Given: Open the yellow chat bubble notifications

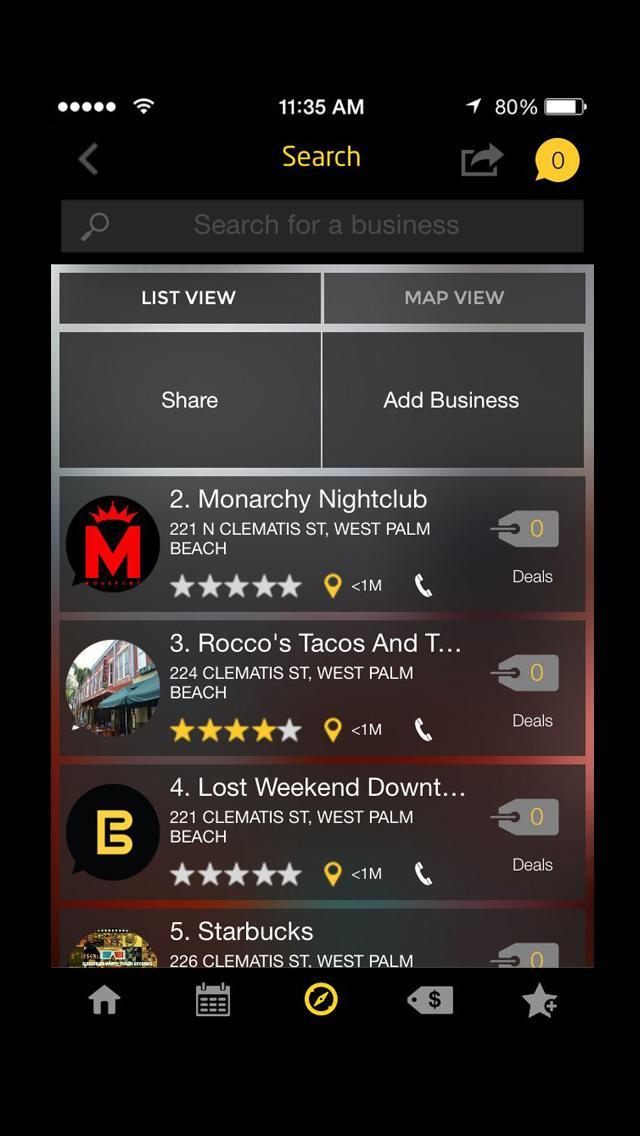Looking at the screenshot, I should 557,160.
